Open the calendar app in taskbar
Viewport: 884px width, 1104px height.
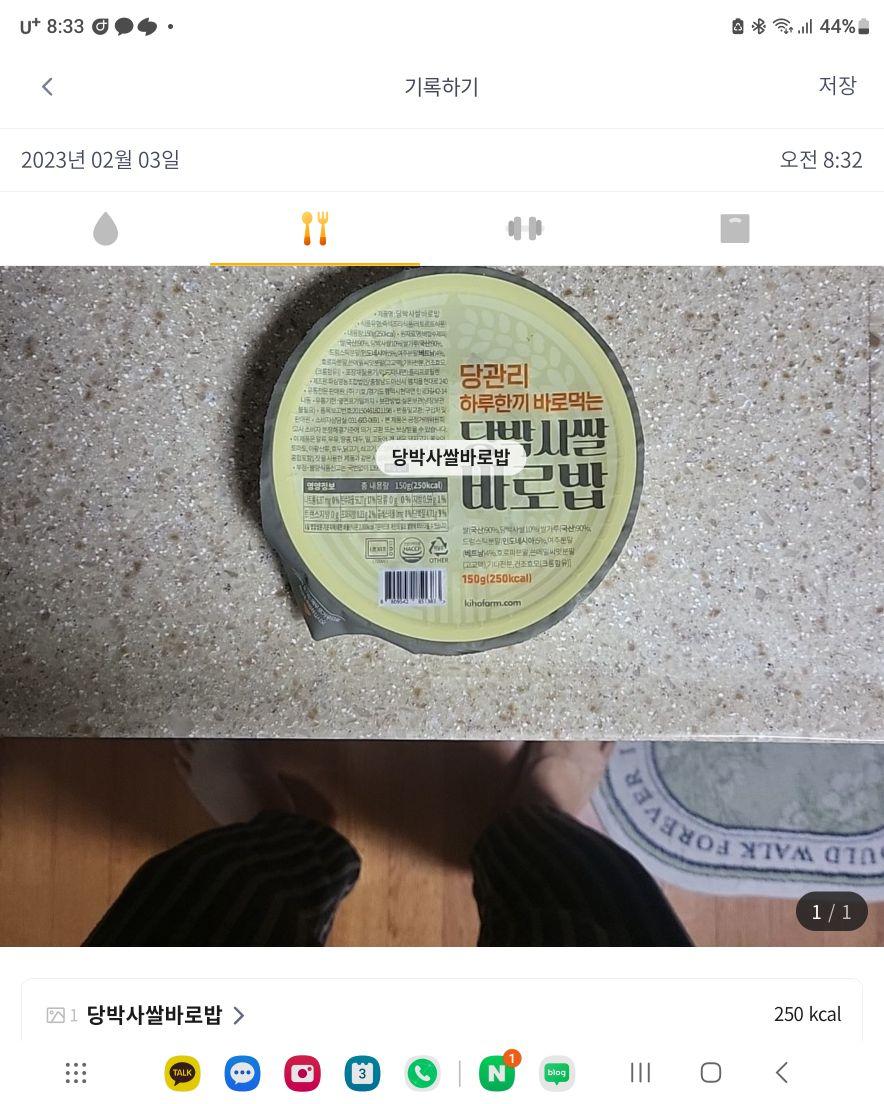pyautogui.click(x=362, y=1073)
